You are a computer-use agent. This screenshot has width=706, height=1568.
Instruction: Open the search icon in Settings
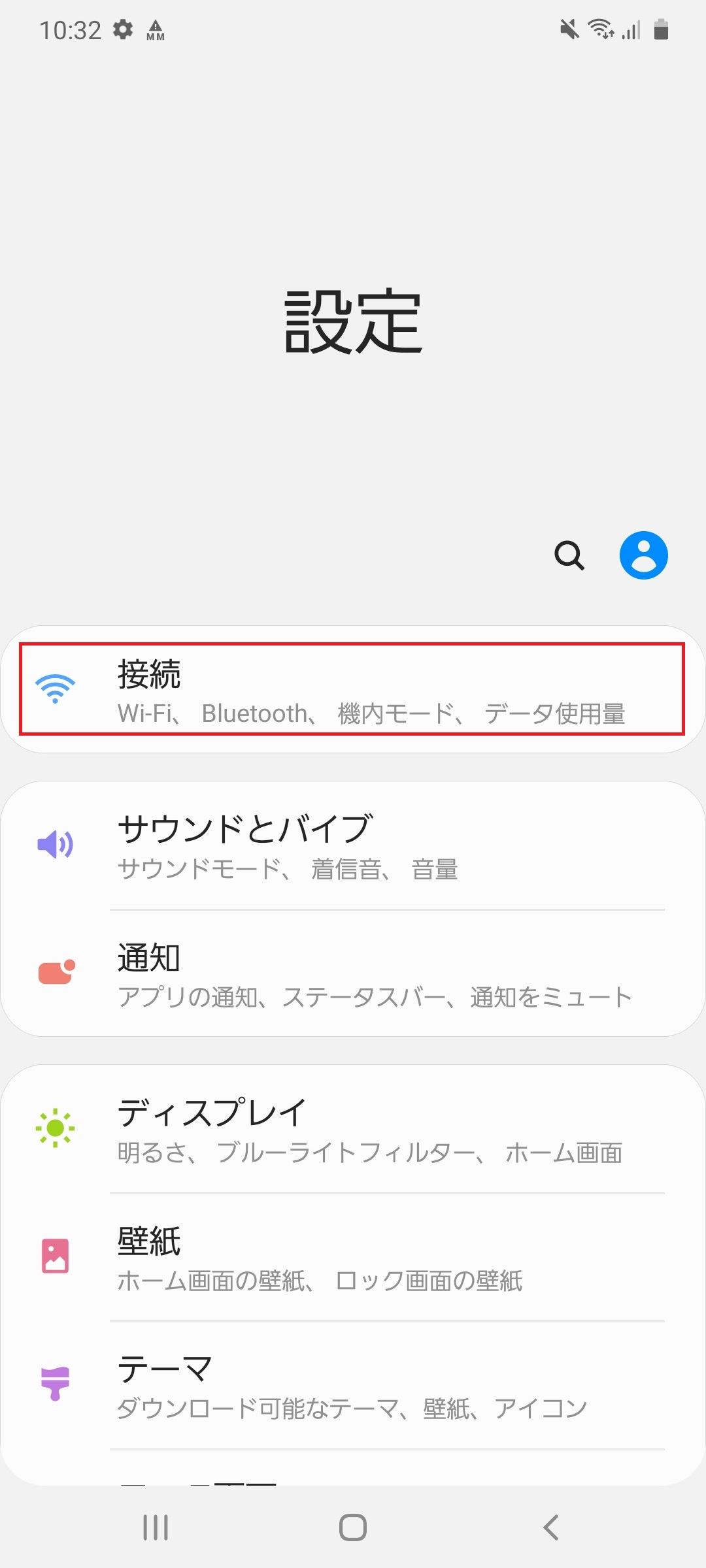click(x=569, y=556)
